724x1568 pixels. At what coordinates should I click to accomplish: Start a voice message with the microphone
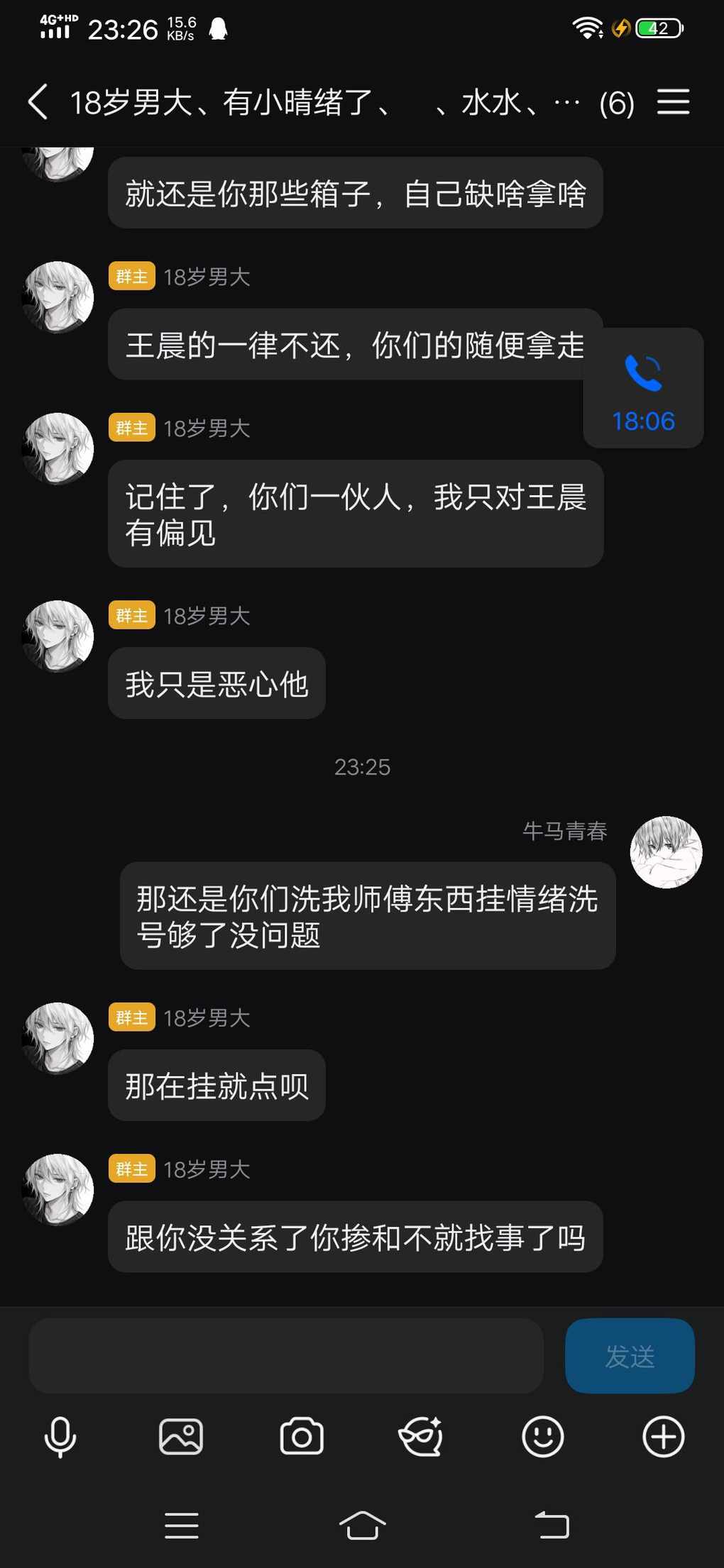60,1437
